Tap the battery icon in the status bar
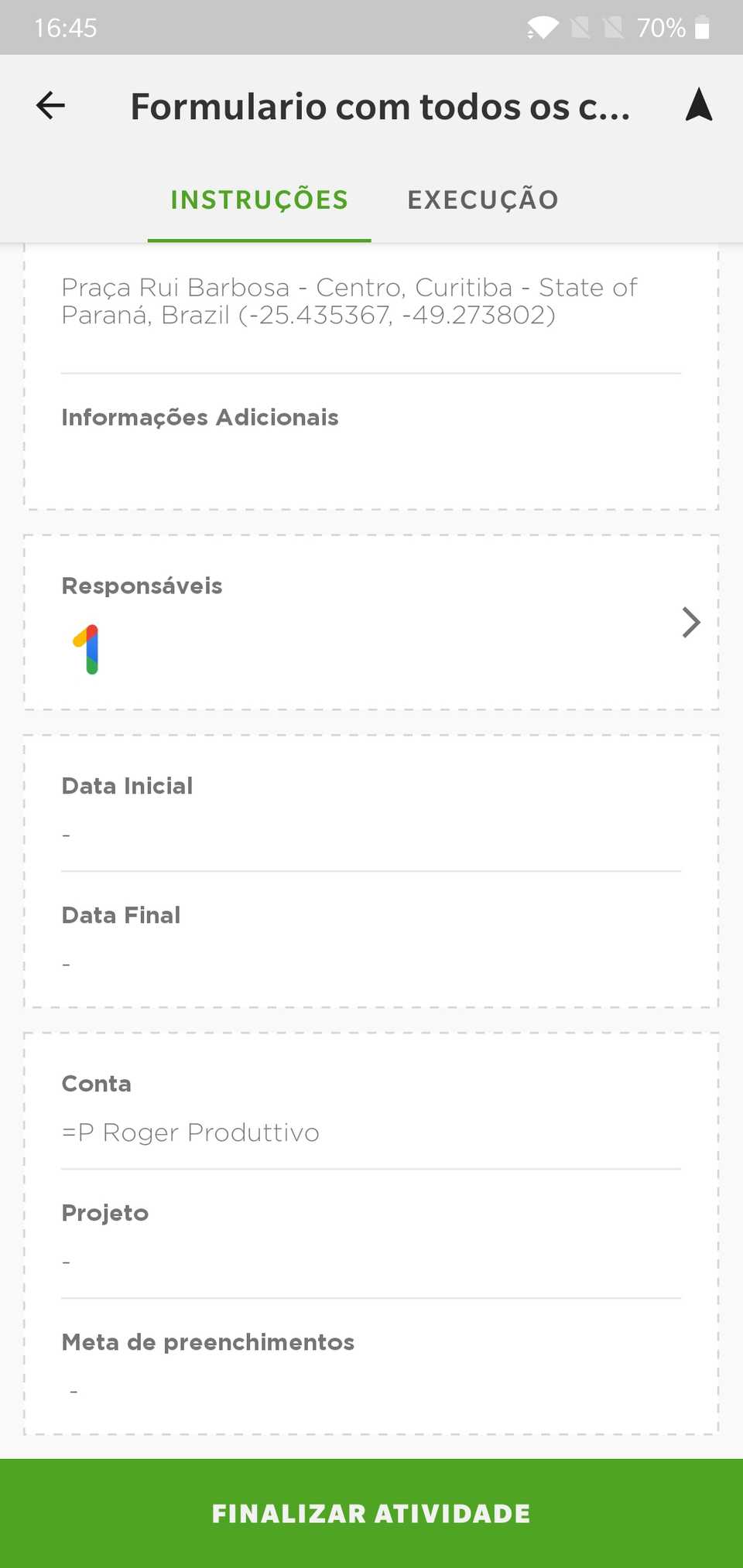Viewport: 743px width, 1568px height. (x=703, y=27)
